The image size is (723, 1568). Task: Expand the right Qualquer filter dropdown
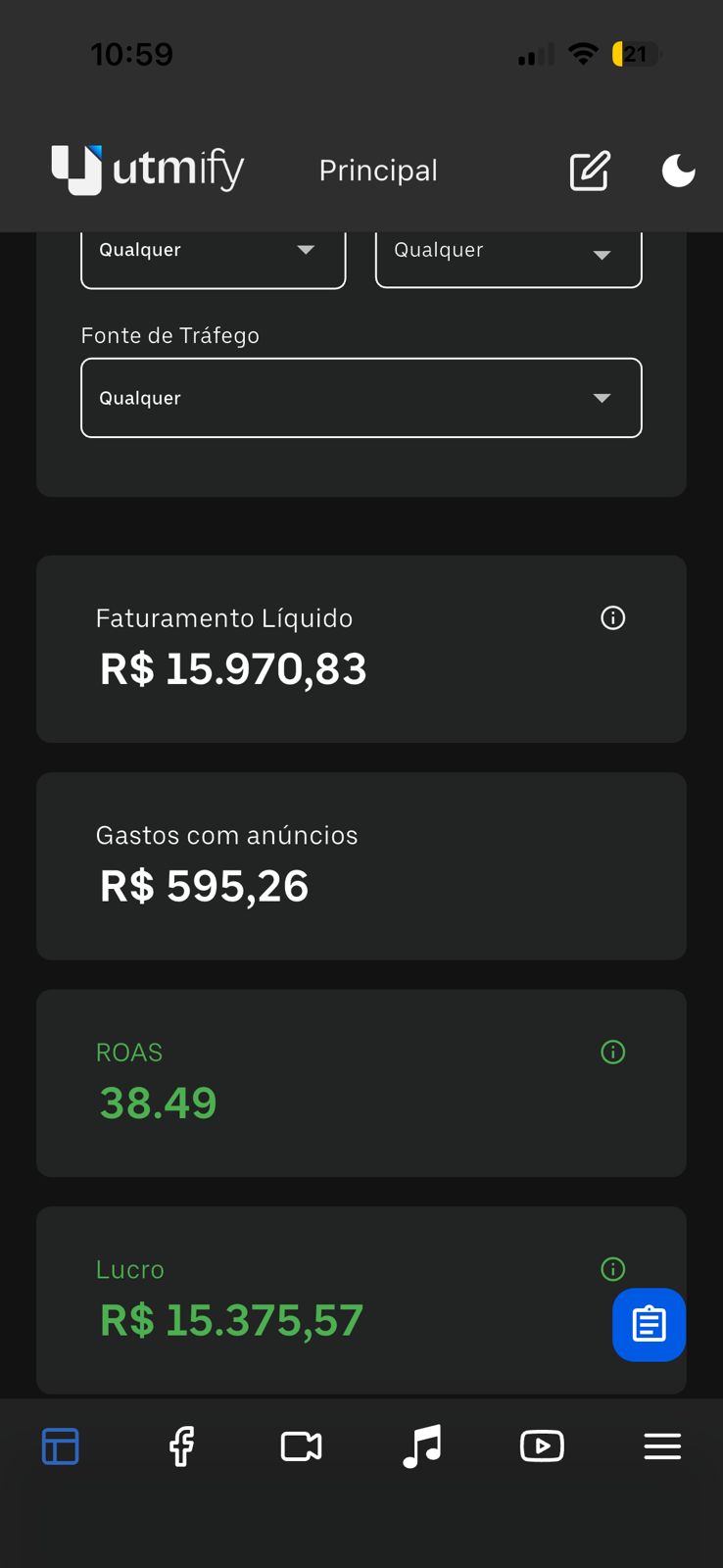tap(507, 253)
